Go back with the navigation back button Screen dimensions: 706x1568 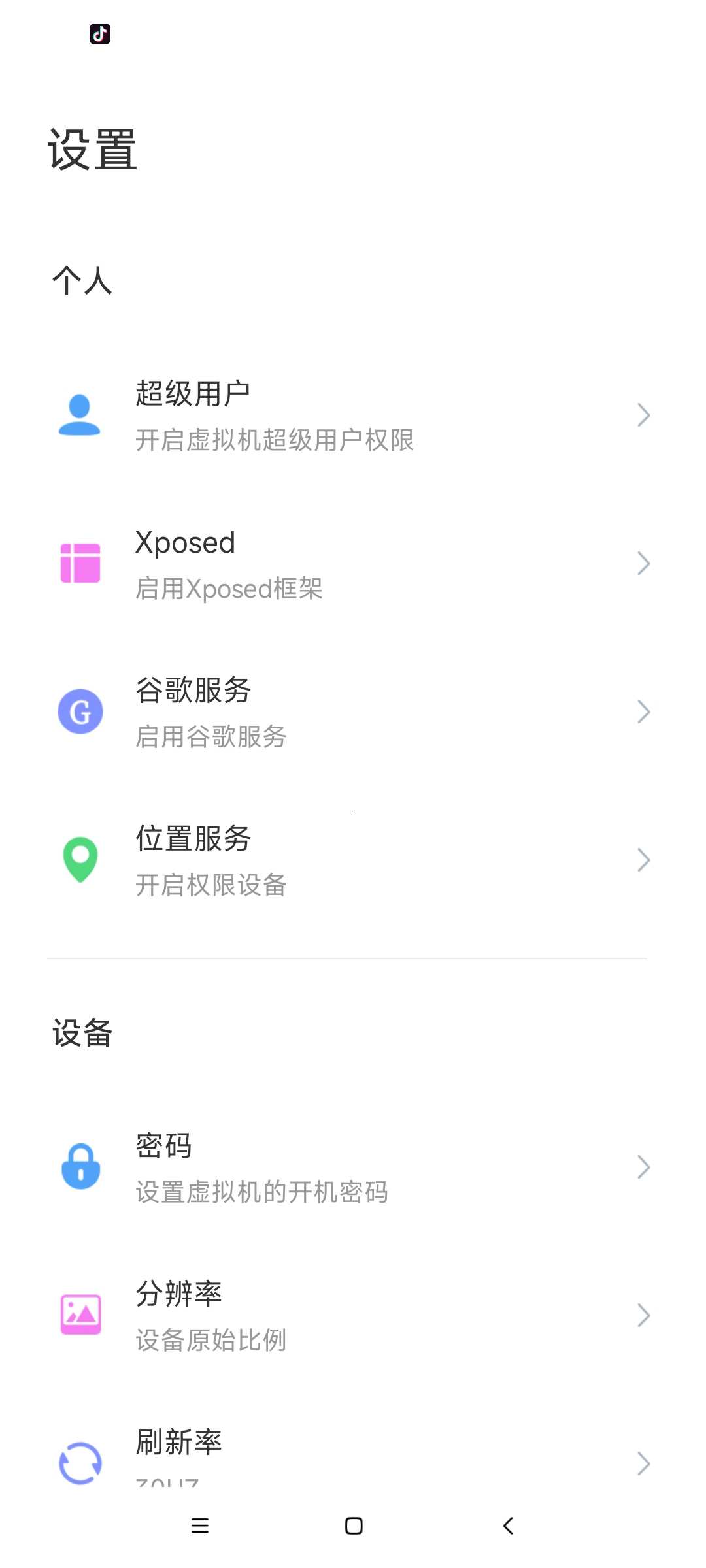click(508, 1526)
